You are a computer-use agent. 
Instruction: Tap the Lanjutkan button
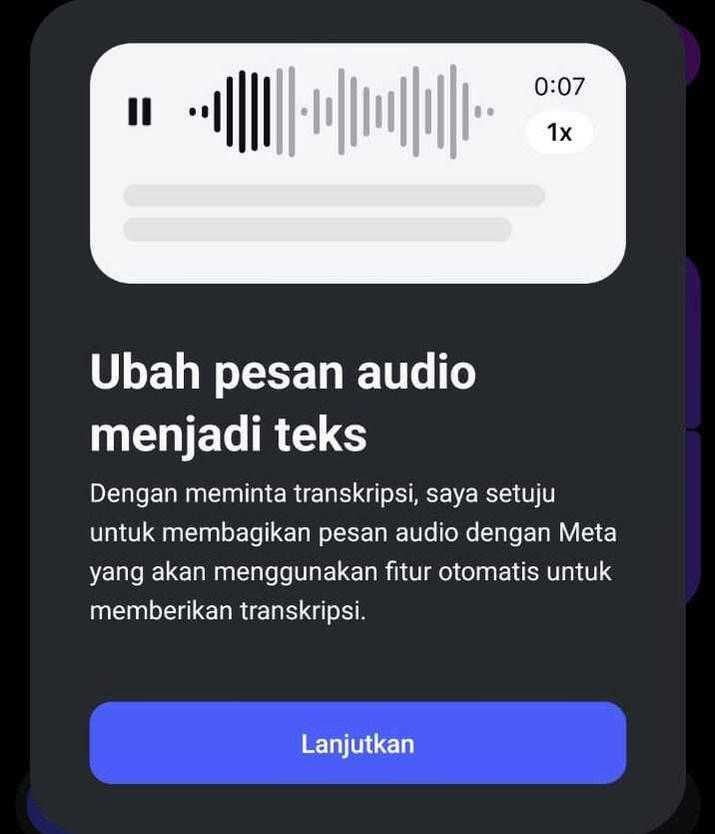357,743
